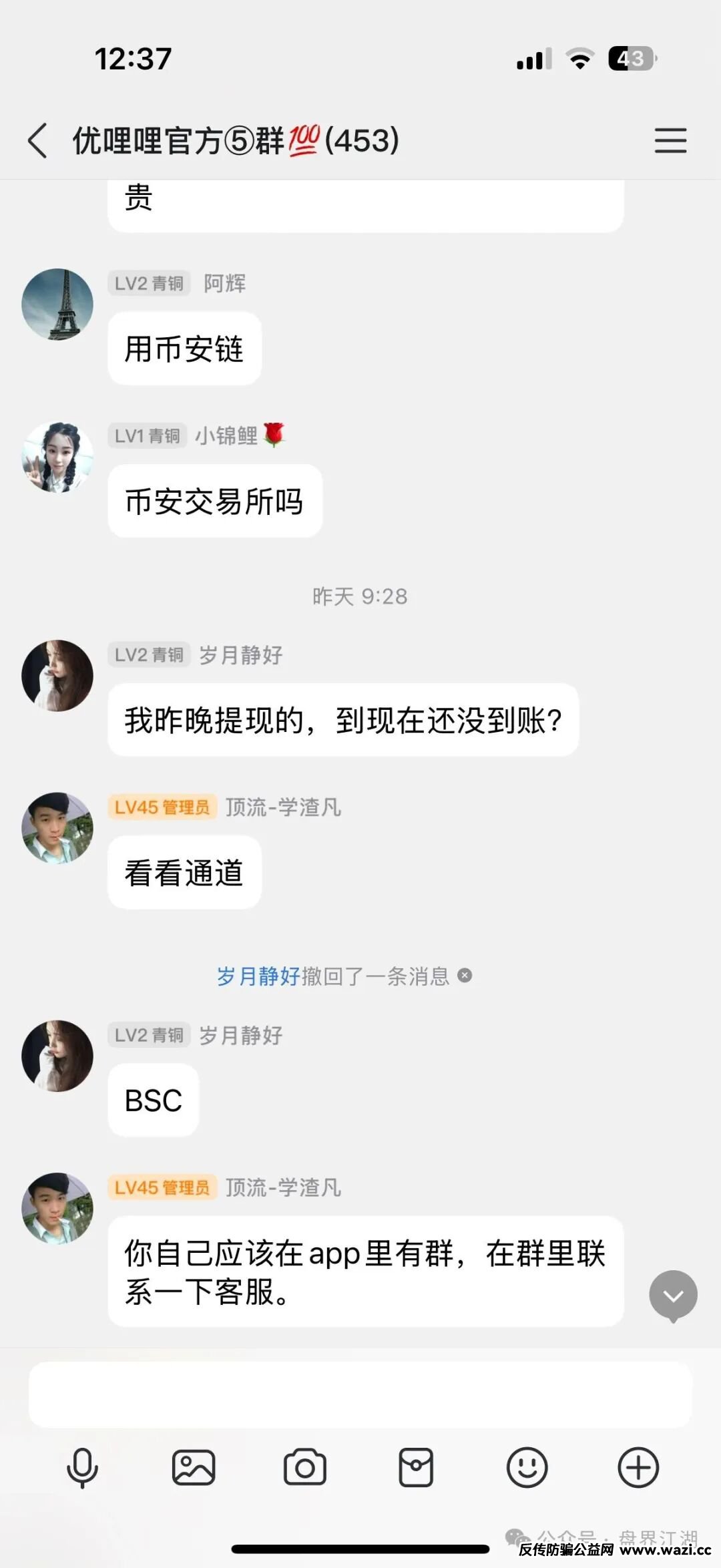The image size is (721, 1568).
Task: View 阿辉's profile avatar
Action: tap(57, 305)
